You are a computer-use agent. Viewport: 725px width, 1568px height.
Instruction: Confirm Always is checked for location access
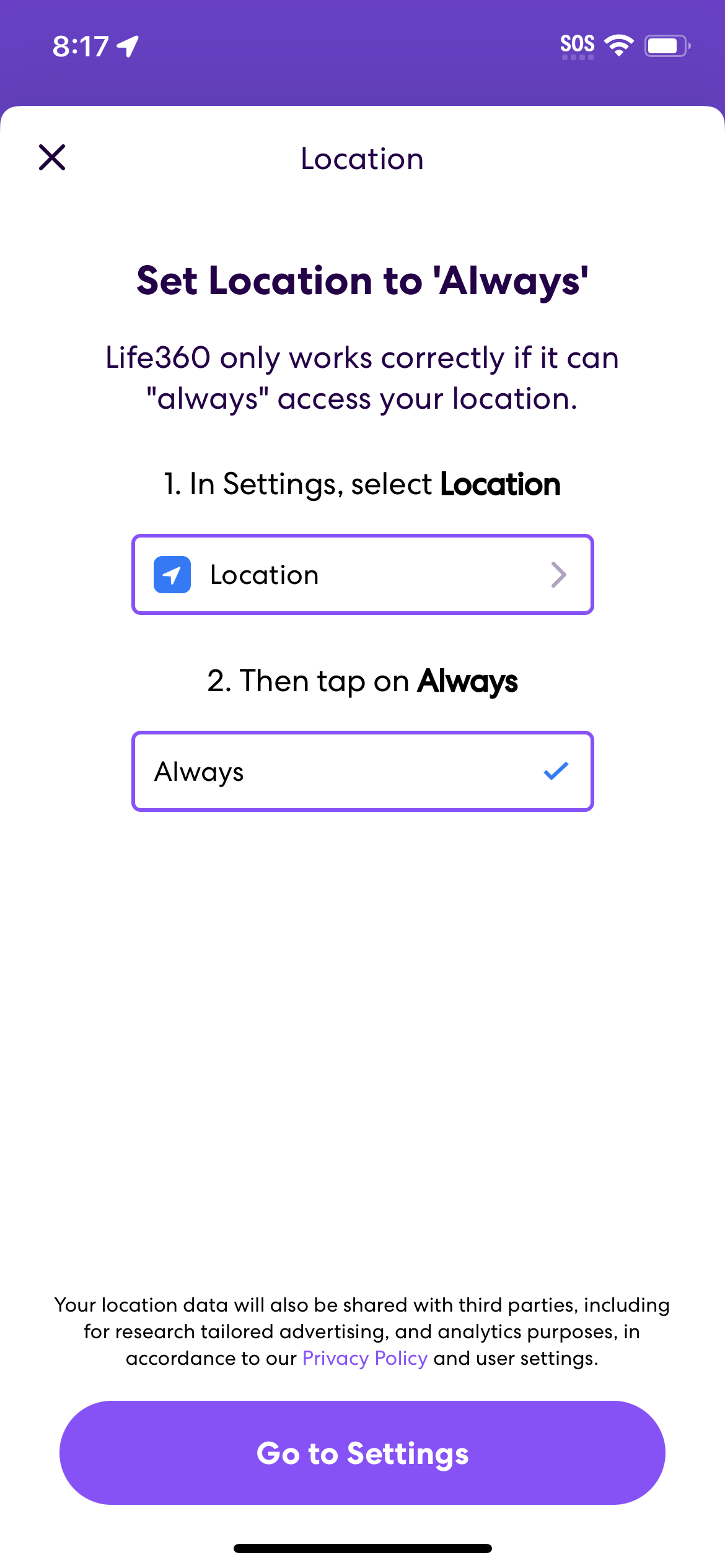pos(555,771)
